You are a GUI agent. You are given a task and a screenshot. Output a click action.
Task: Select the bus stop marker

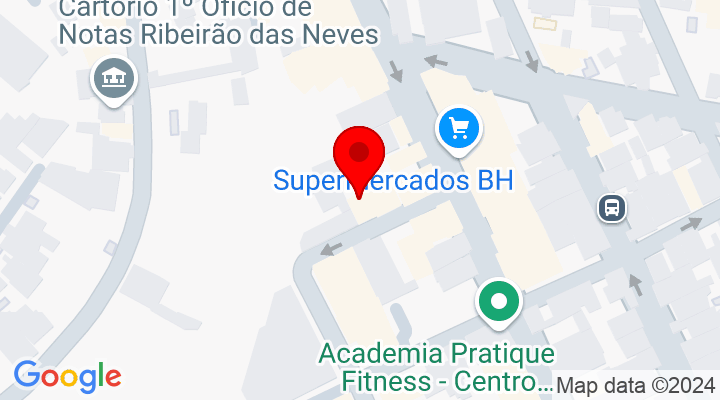pyautogui.click(x=612, y=208)
